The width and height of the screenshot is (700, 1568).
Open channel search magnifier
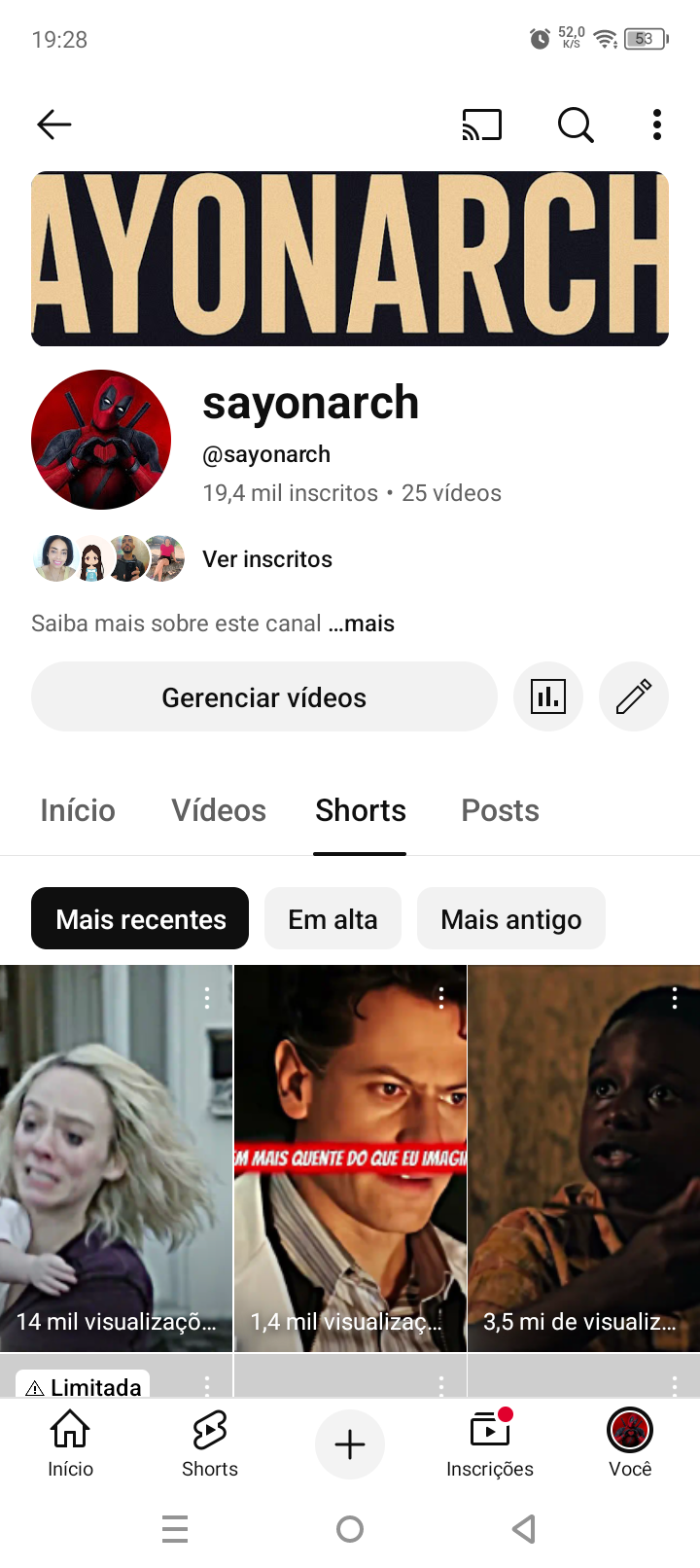click(576, 125)
